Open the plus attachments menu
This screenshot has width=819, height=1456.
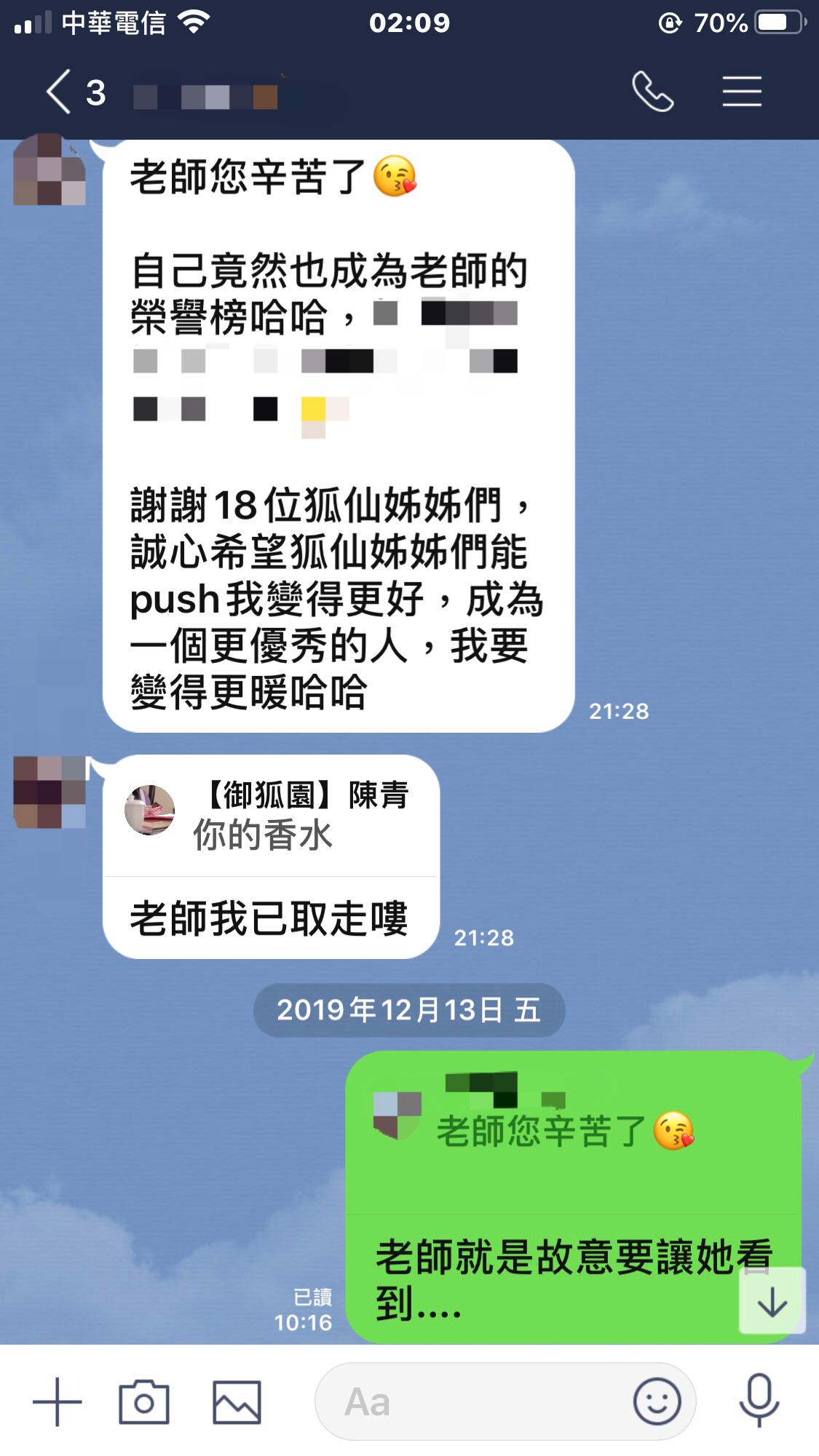[58, 1401]
